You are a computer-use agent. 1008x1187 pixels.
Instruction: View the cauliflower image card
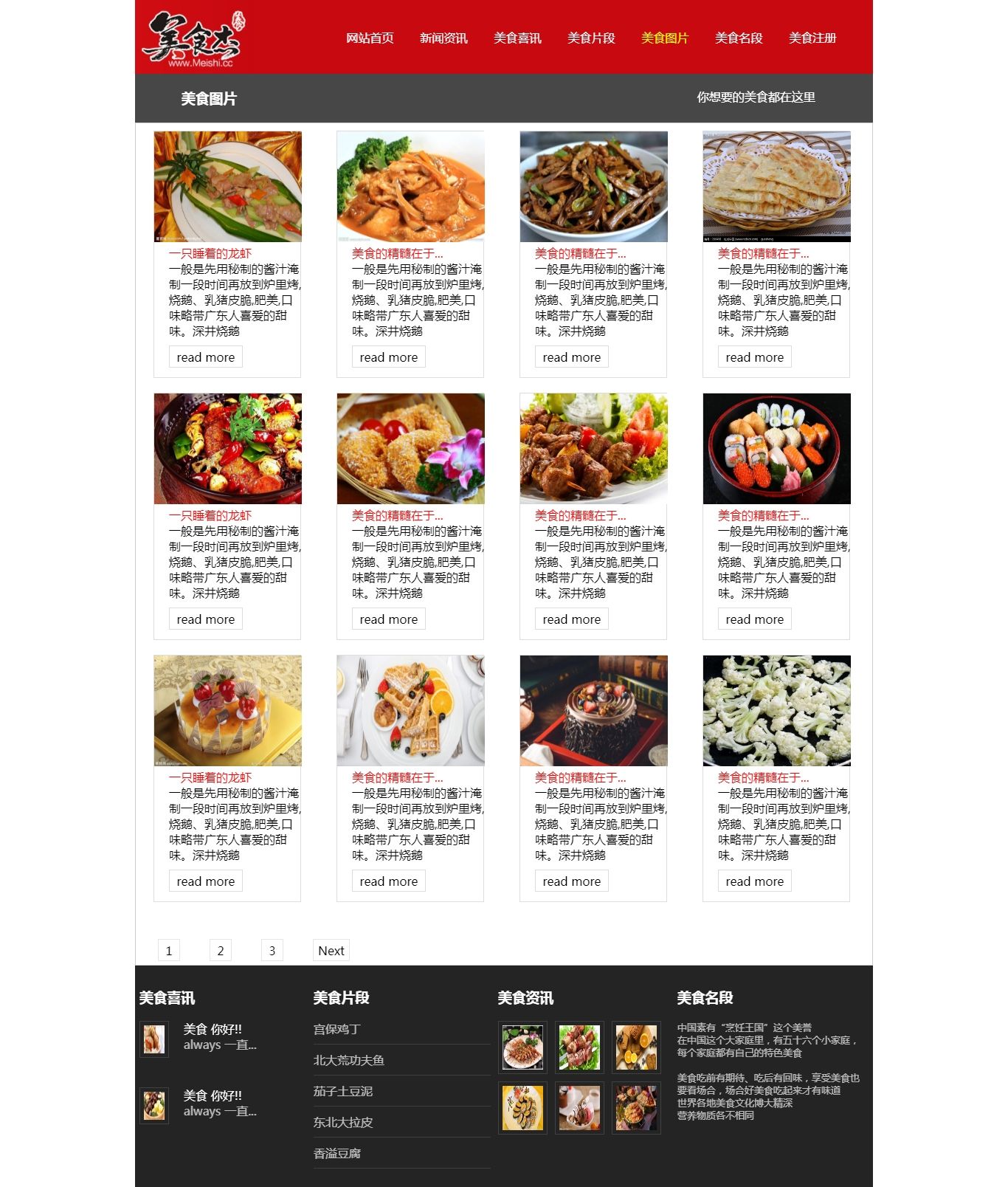[776, 710]
